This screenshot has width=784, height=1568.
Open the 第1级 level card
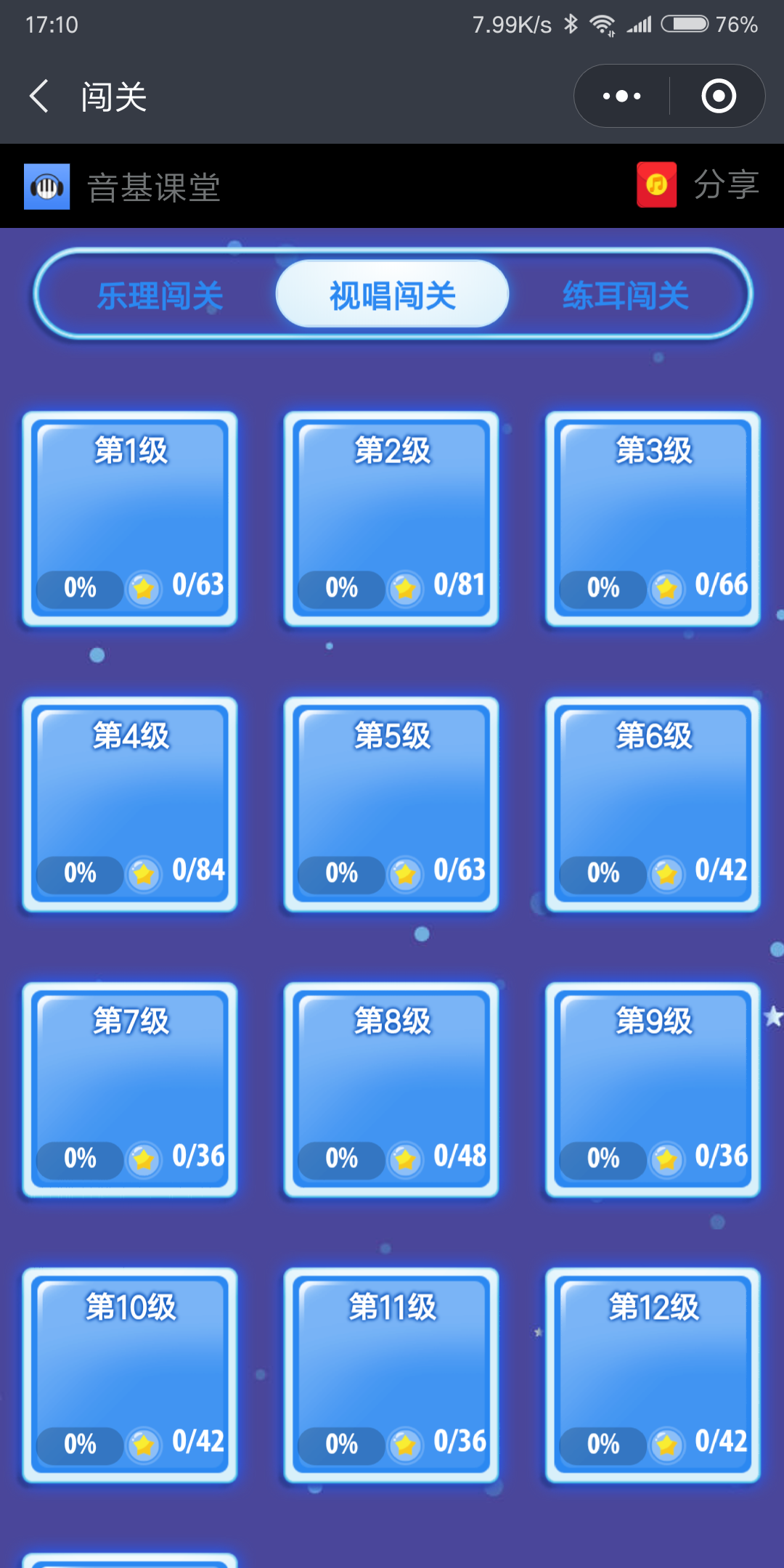point(130,519)
